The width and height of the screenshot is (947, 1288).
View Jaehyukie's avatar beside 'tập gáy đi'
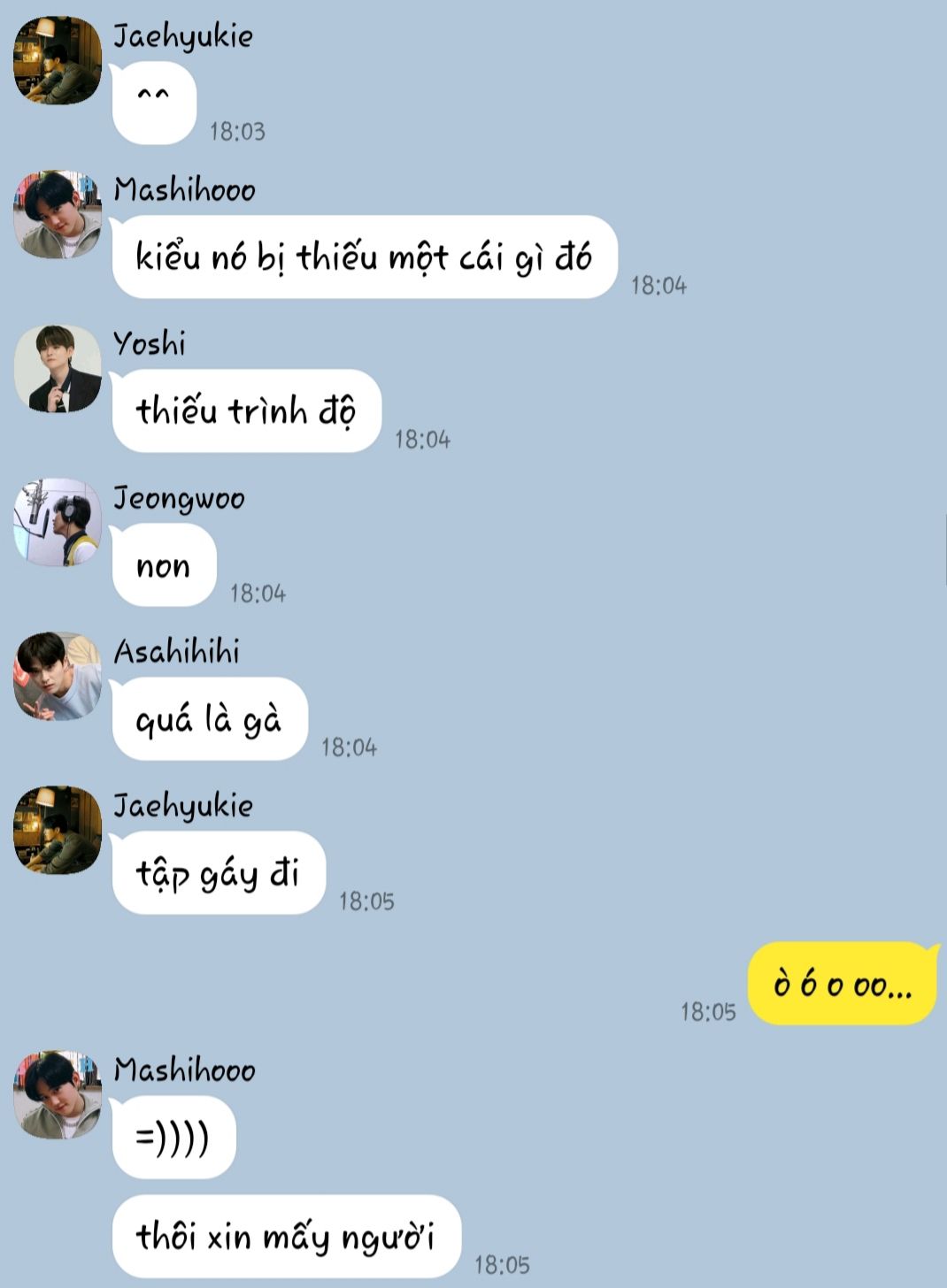point(58,830)
